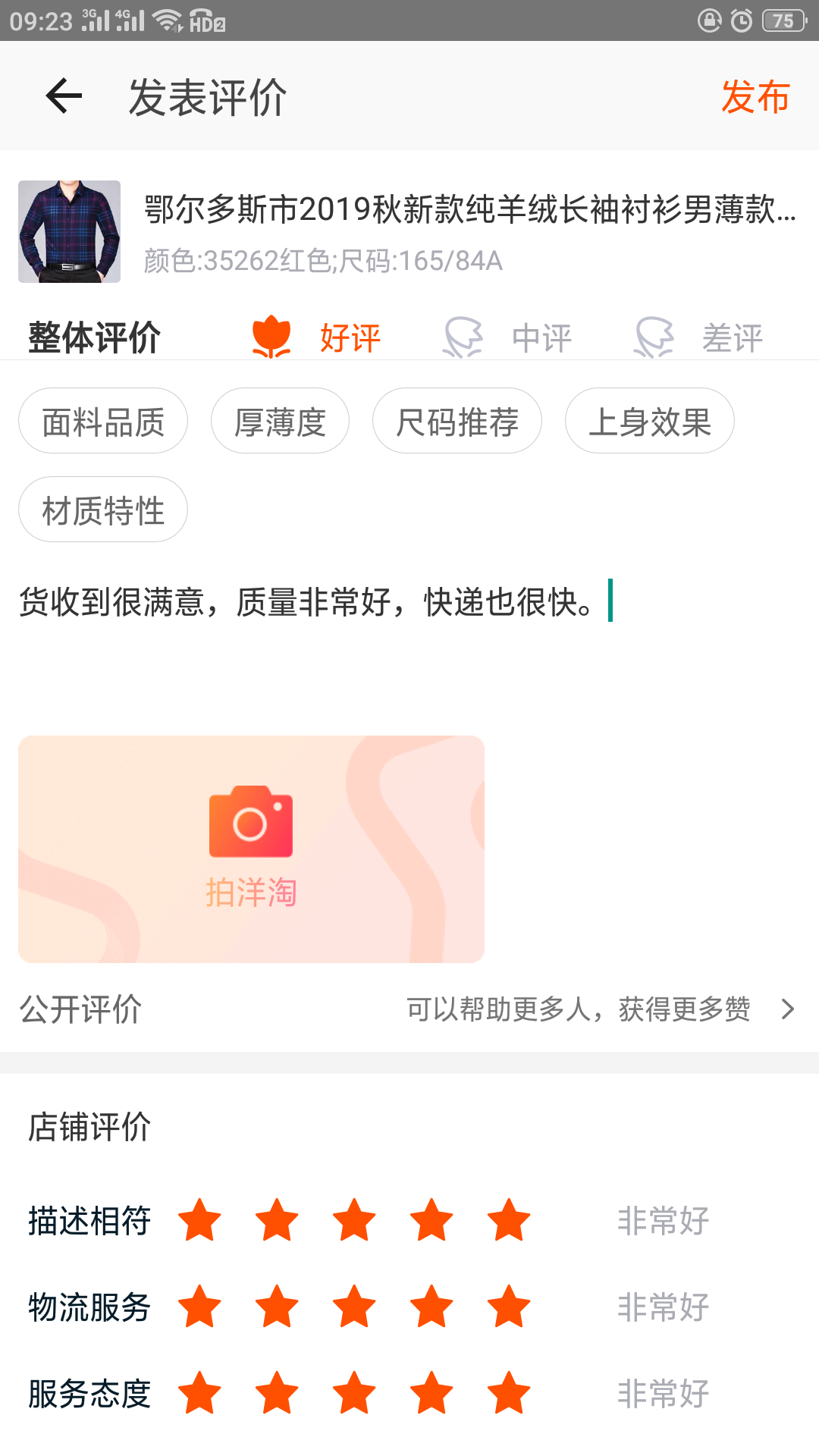Pick the 尺码推荐 chip

click(x=457, y=422)
